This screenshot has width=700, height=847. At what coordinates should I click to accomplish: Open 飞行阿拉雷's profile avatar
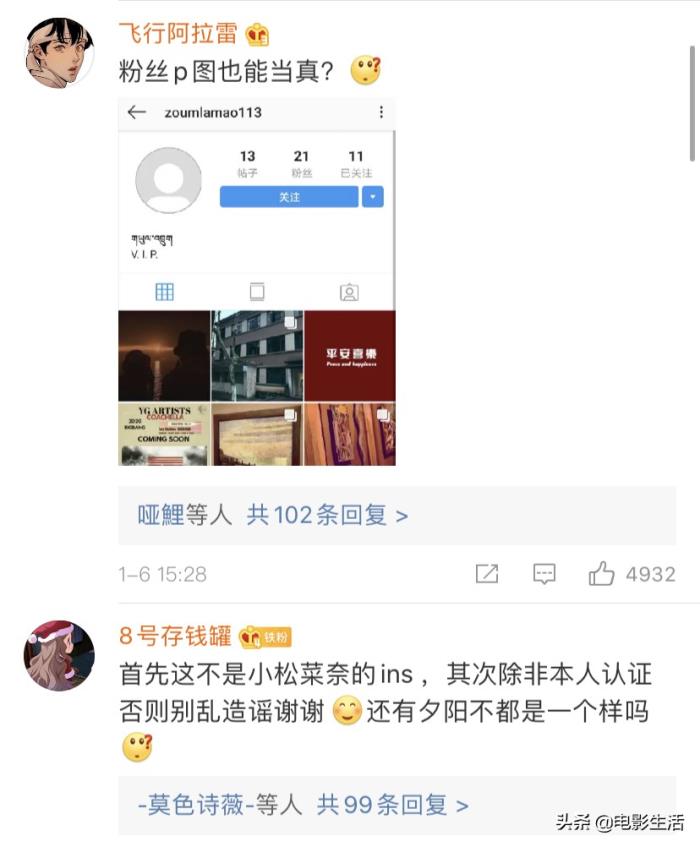click(59, 52)
